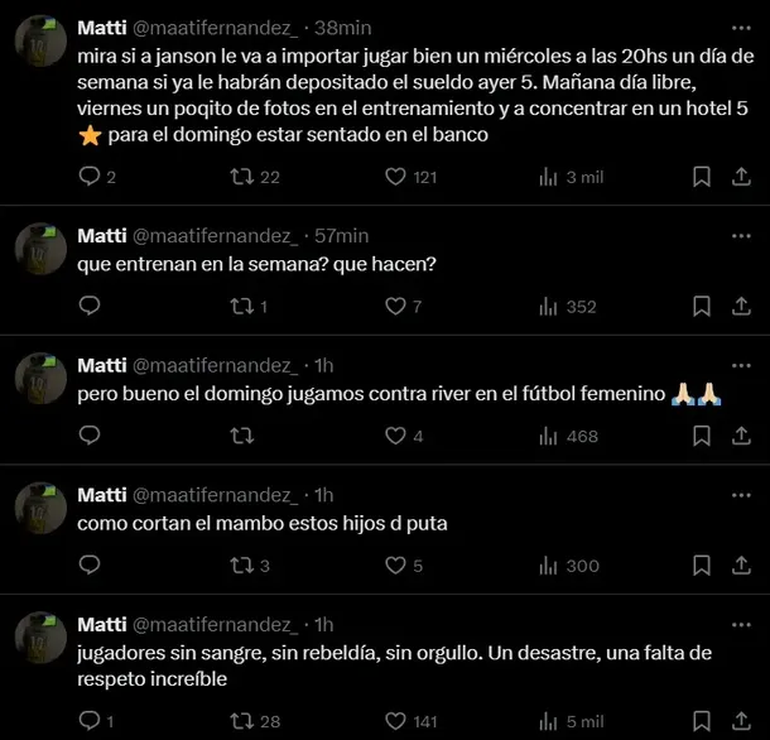Like the 'como cortan el mambo' tweet

397,566
